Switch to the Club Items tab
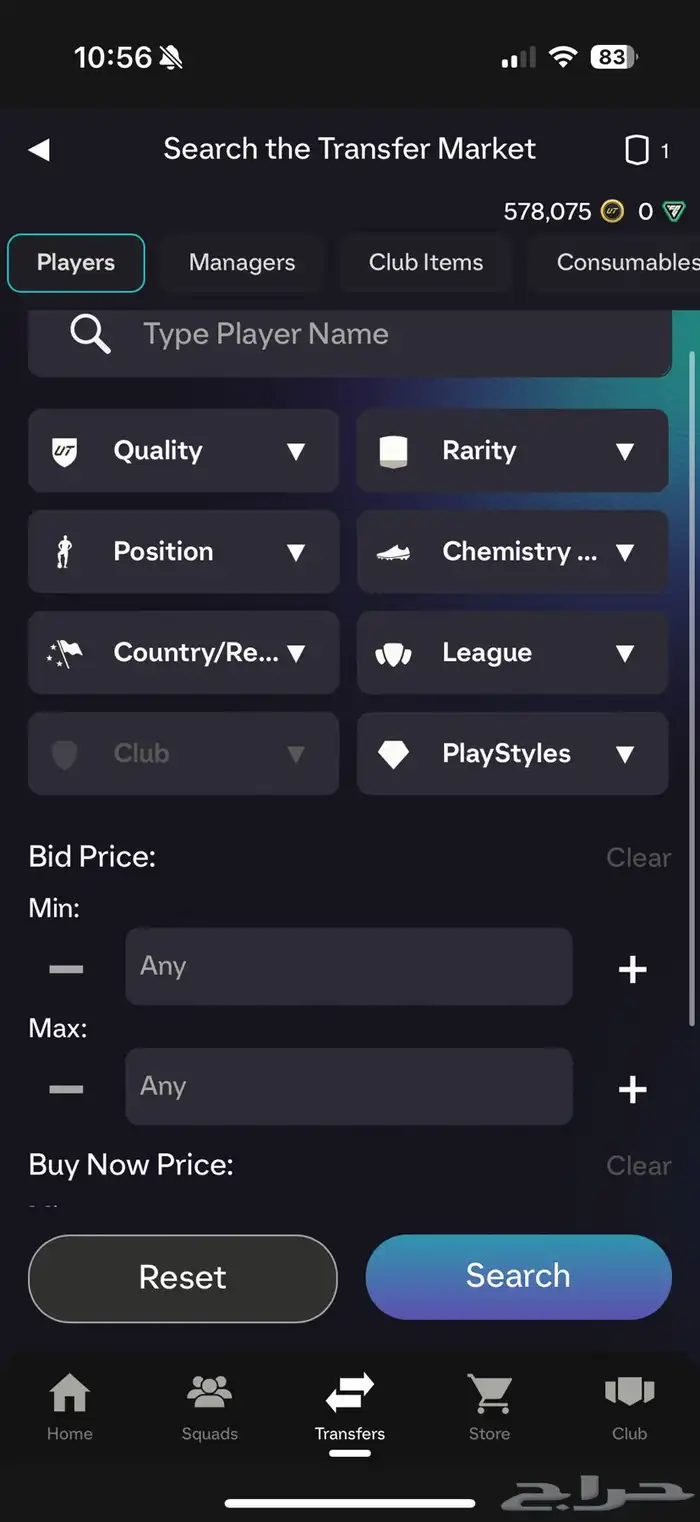The width and height of the screenshot is (700, 1522). pos(426,263)
